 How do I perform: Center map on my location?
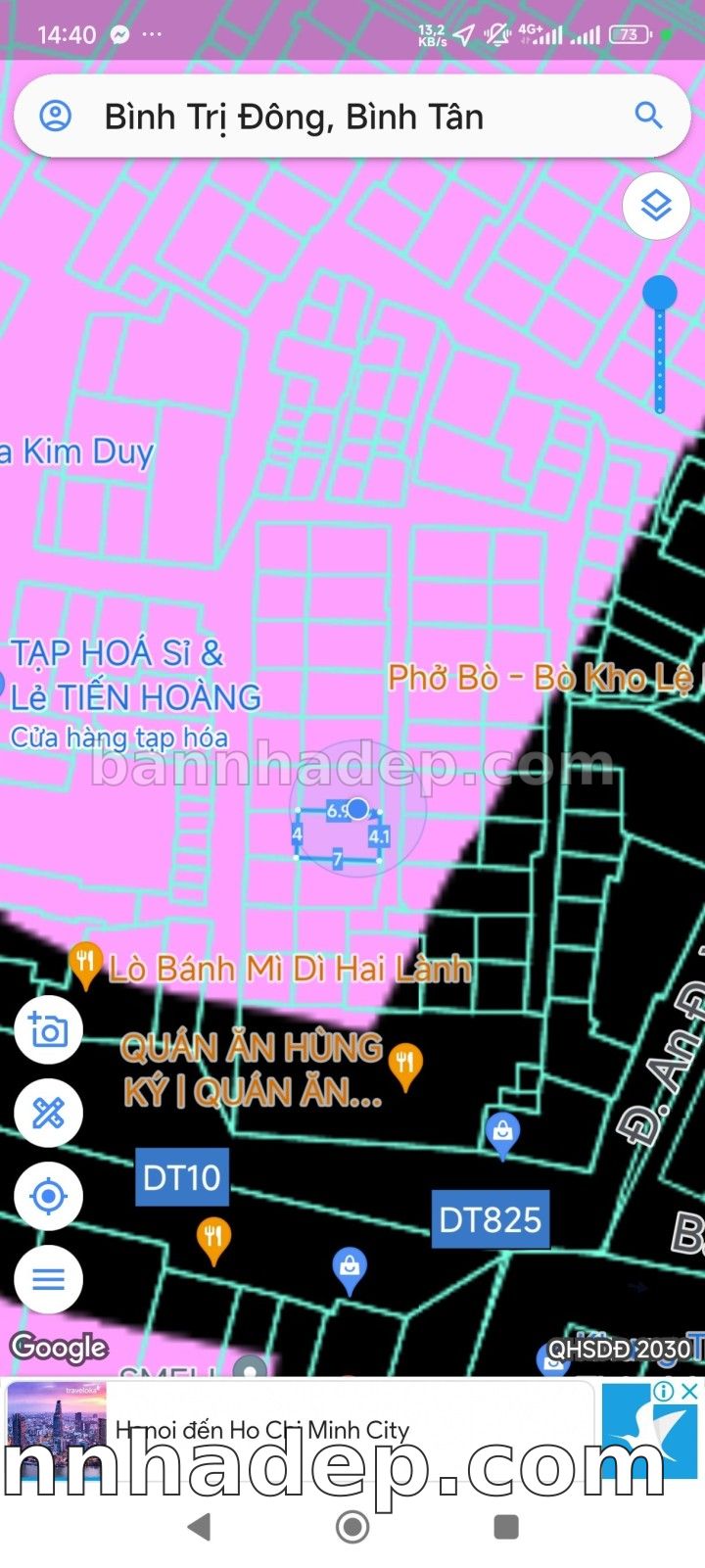point(48,1196)
